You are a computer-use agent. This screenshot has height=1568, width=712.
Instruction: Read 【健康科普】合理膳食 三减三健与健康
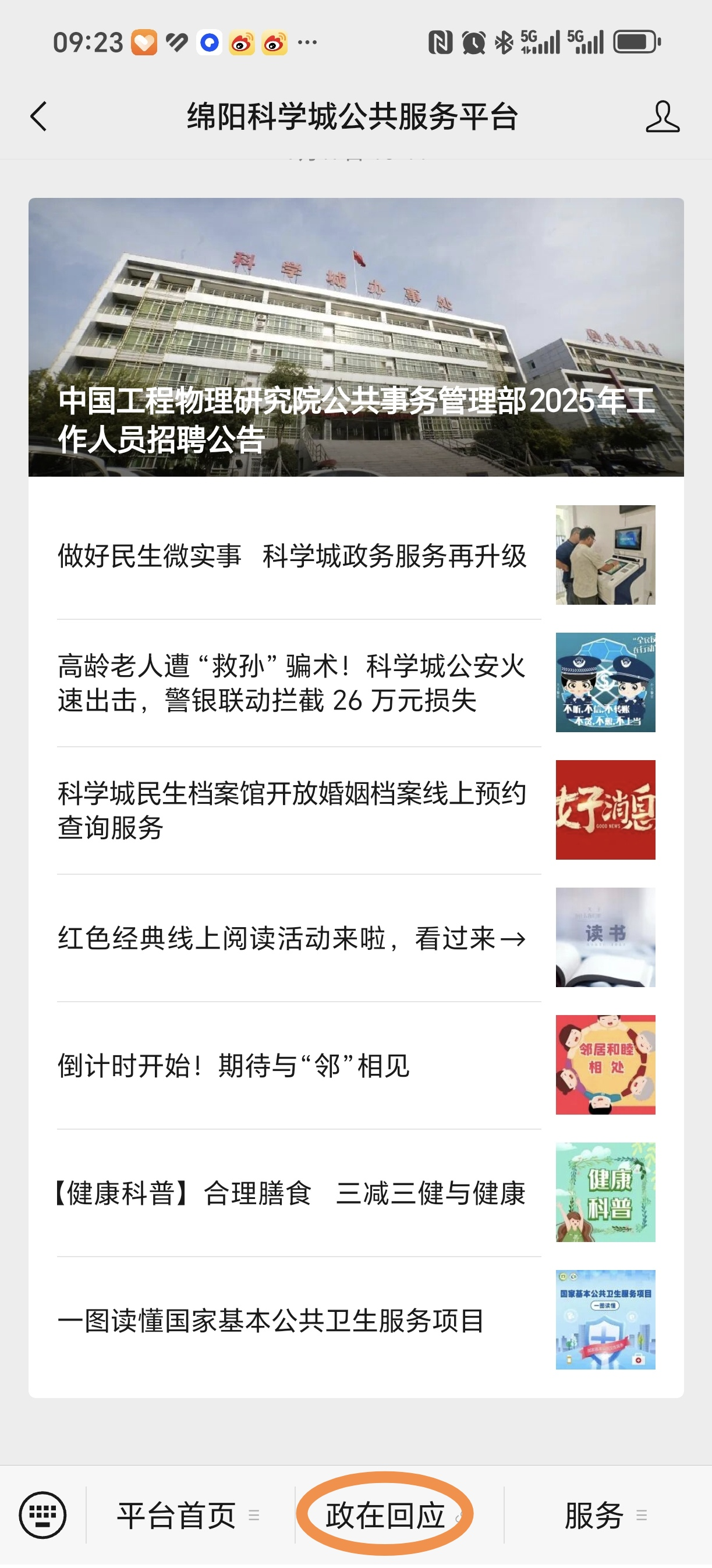tap(291, 1193)
